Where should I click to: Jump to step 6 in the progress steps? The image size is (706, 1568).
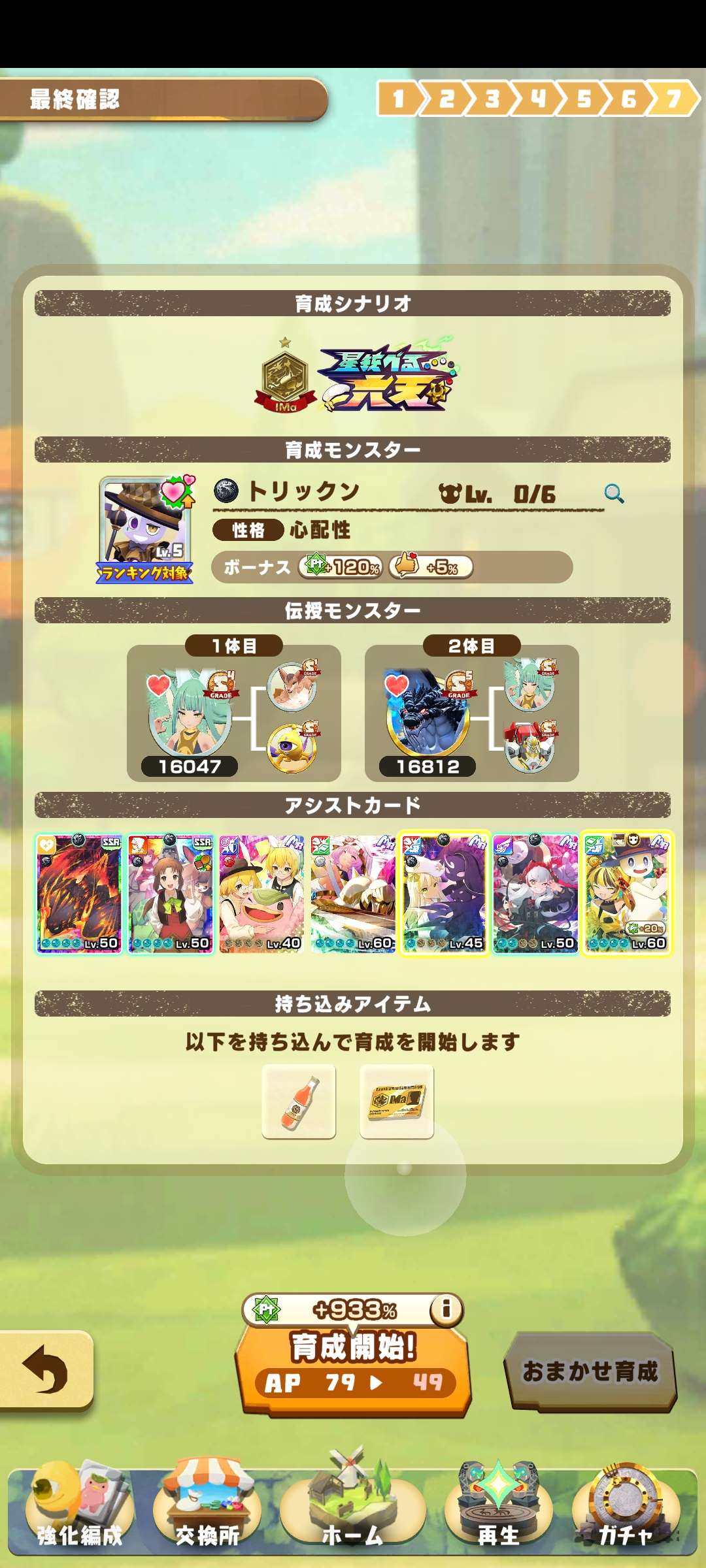(x=628, y=99)
